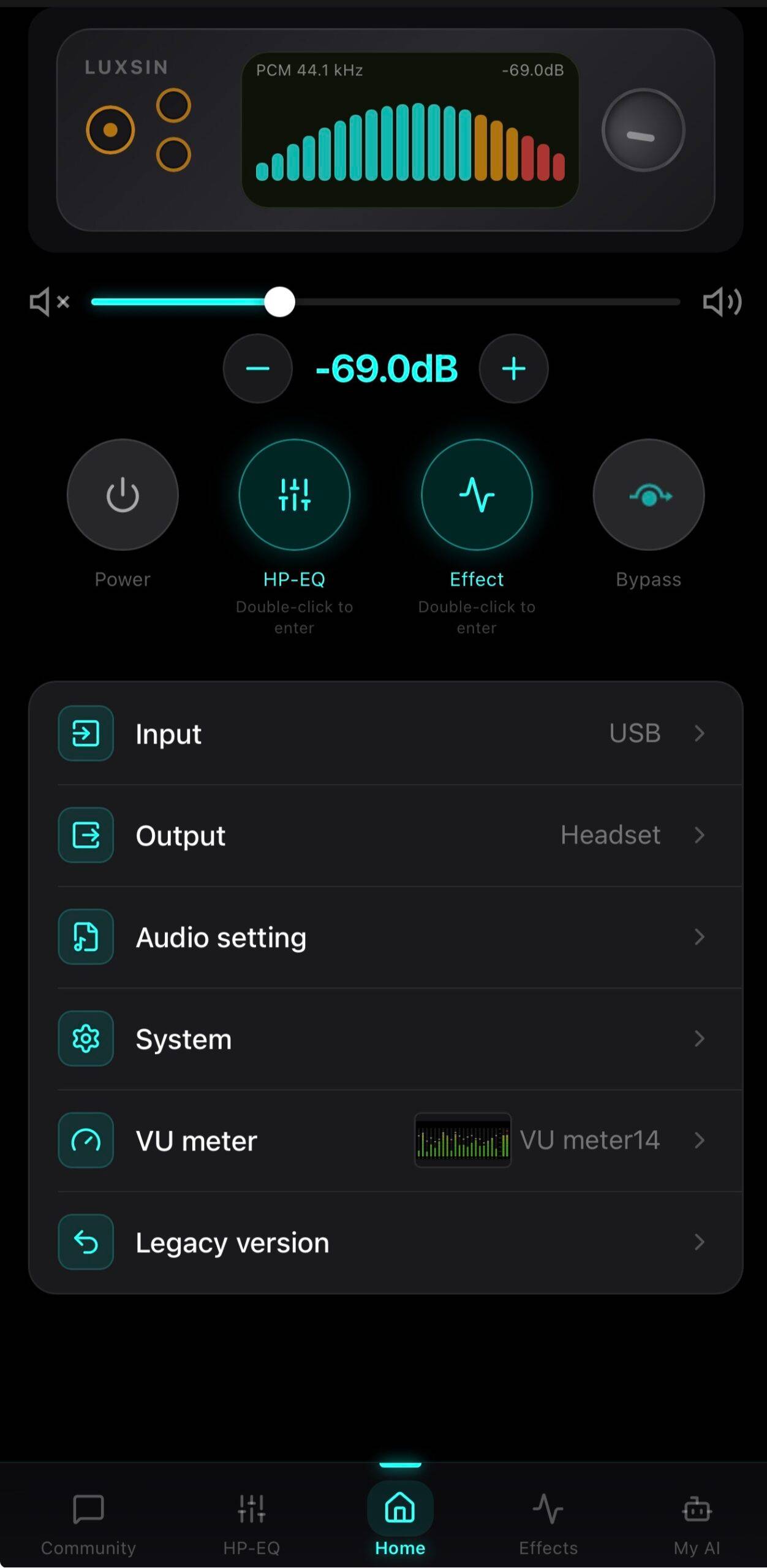Toggle the HP-EQ round button

[x=295, y=495]
